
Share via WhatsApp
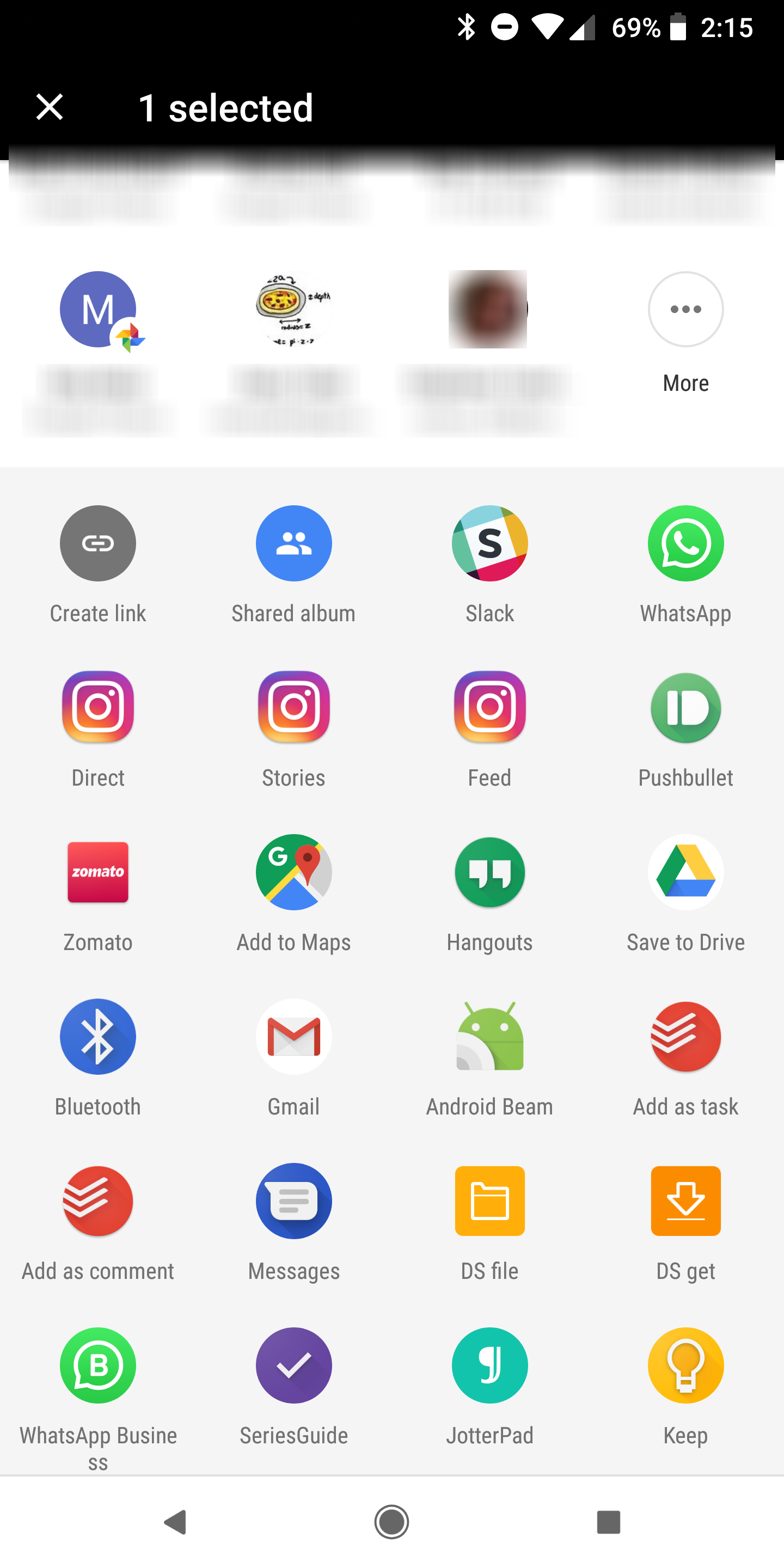pyautogui.click(x=685, y=543)
